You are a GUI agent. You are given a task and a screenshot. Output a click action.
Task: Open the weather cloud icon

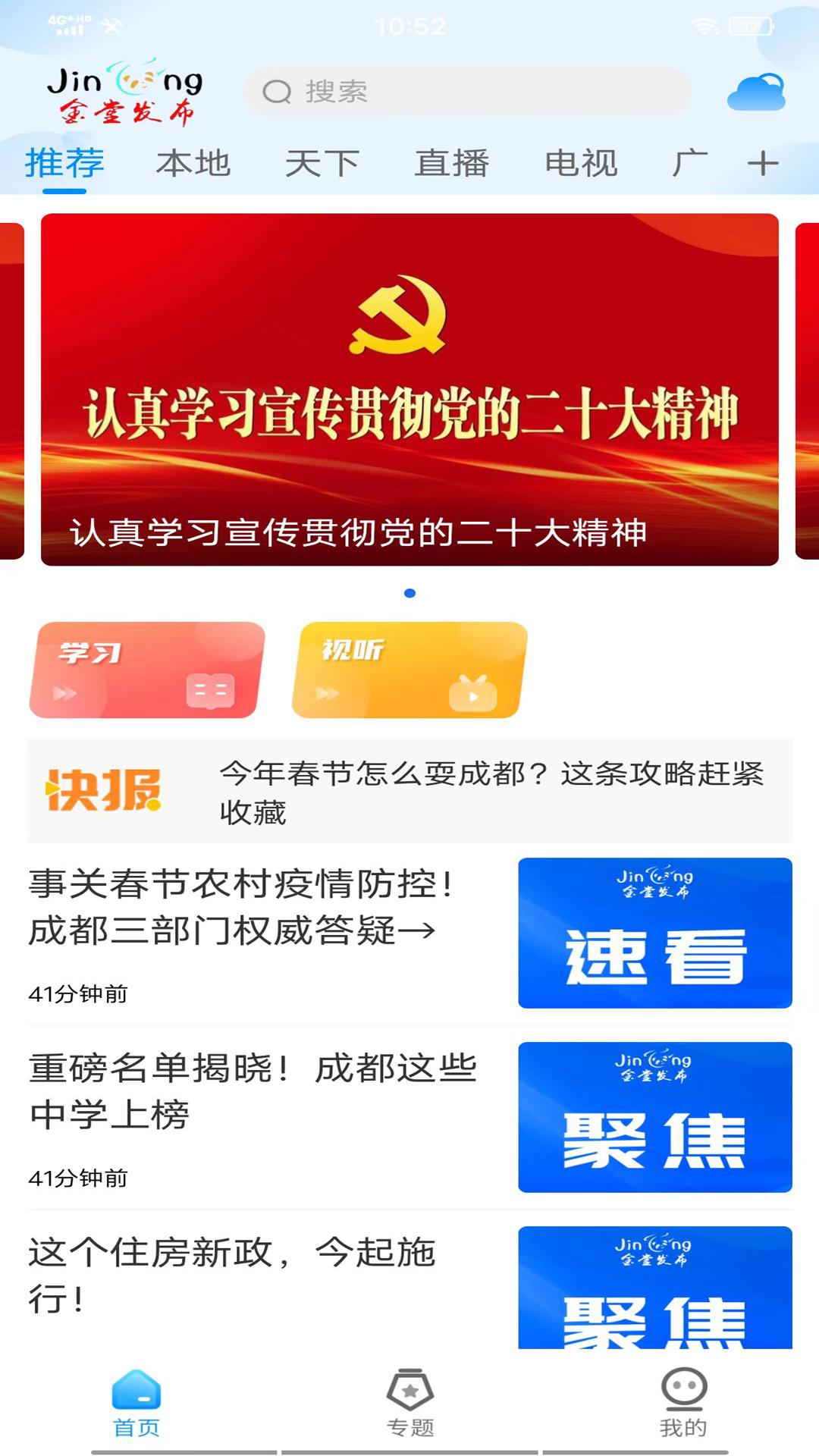tap(754, 92)
